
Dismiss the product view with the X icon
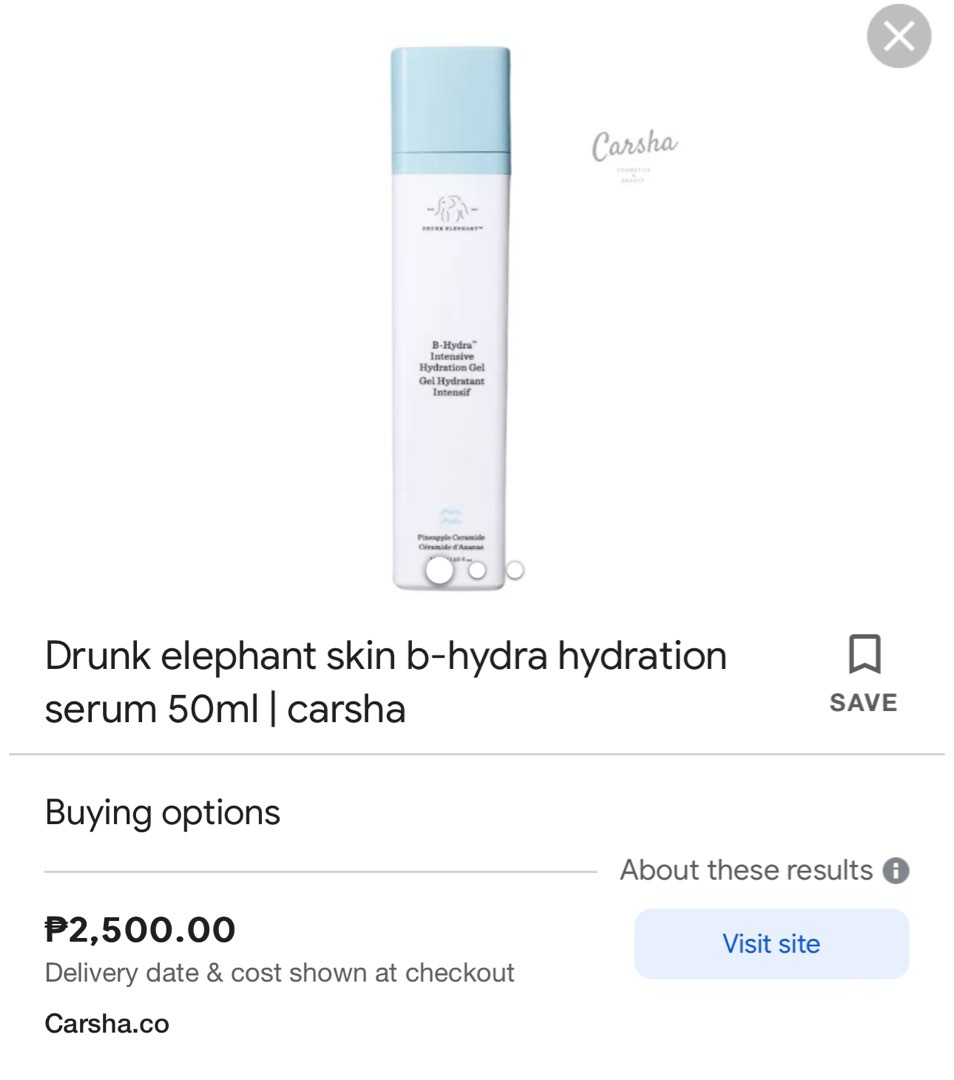click(x=898, y=36)
